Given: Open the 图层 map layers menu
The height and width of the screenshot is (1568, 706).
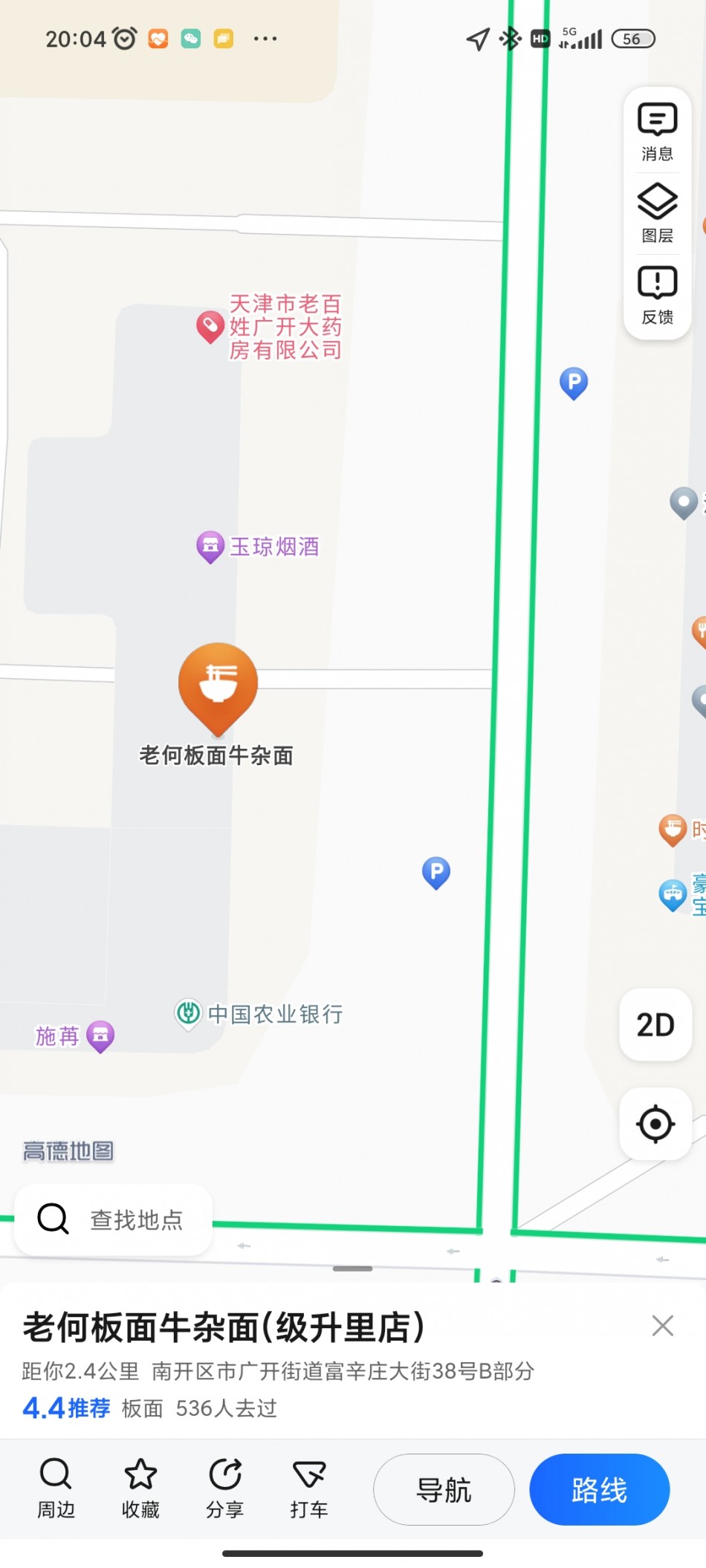Looking at the screenshot, I should coord(657,214).
